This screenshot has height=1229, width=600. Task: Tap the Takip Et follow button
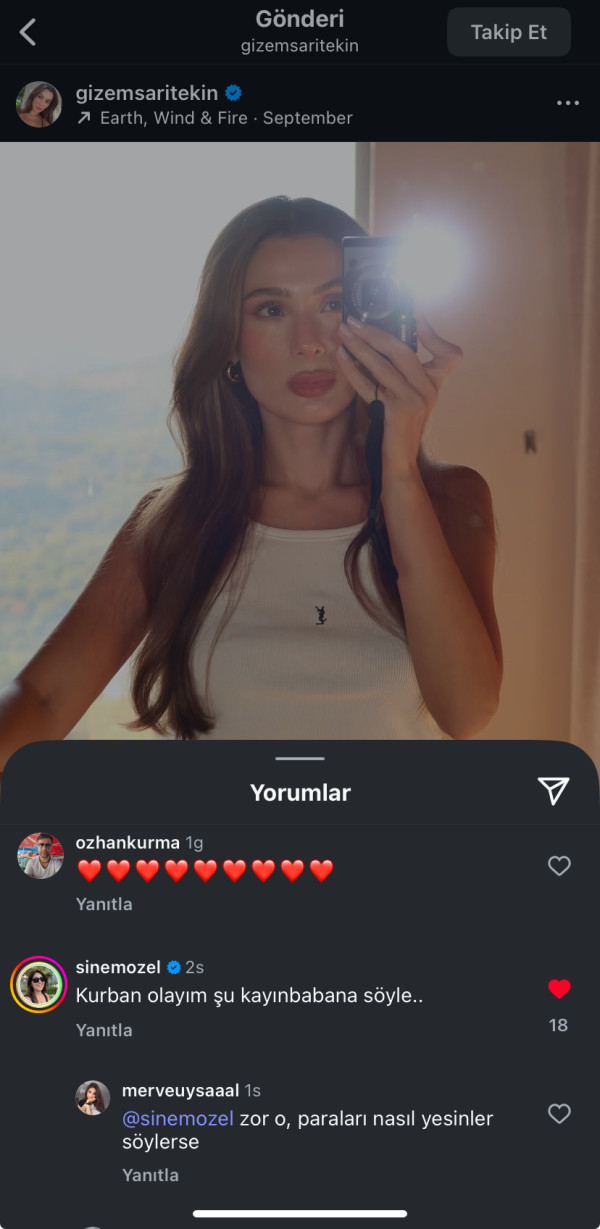point(509,32)
